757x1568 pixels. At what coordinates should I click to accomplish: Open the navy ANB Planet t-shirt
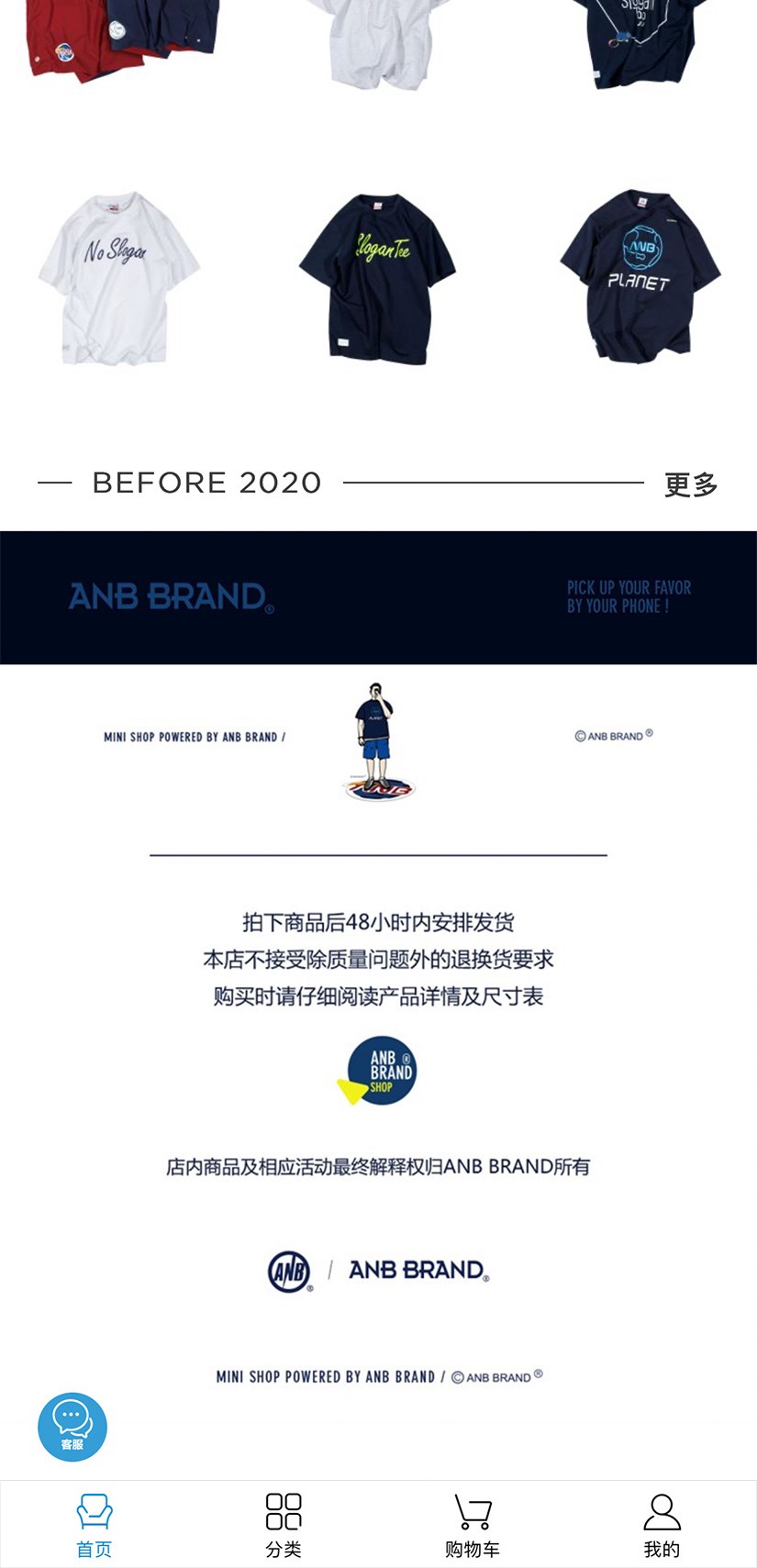pyautogui.click(x=640, y=276)
